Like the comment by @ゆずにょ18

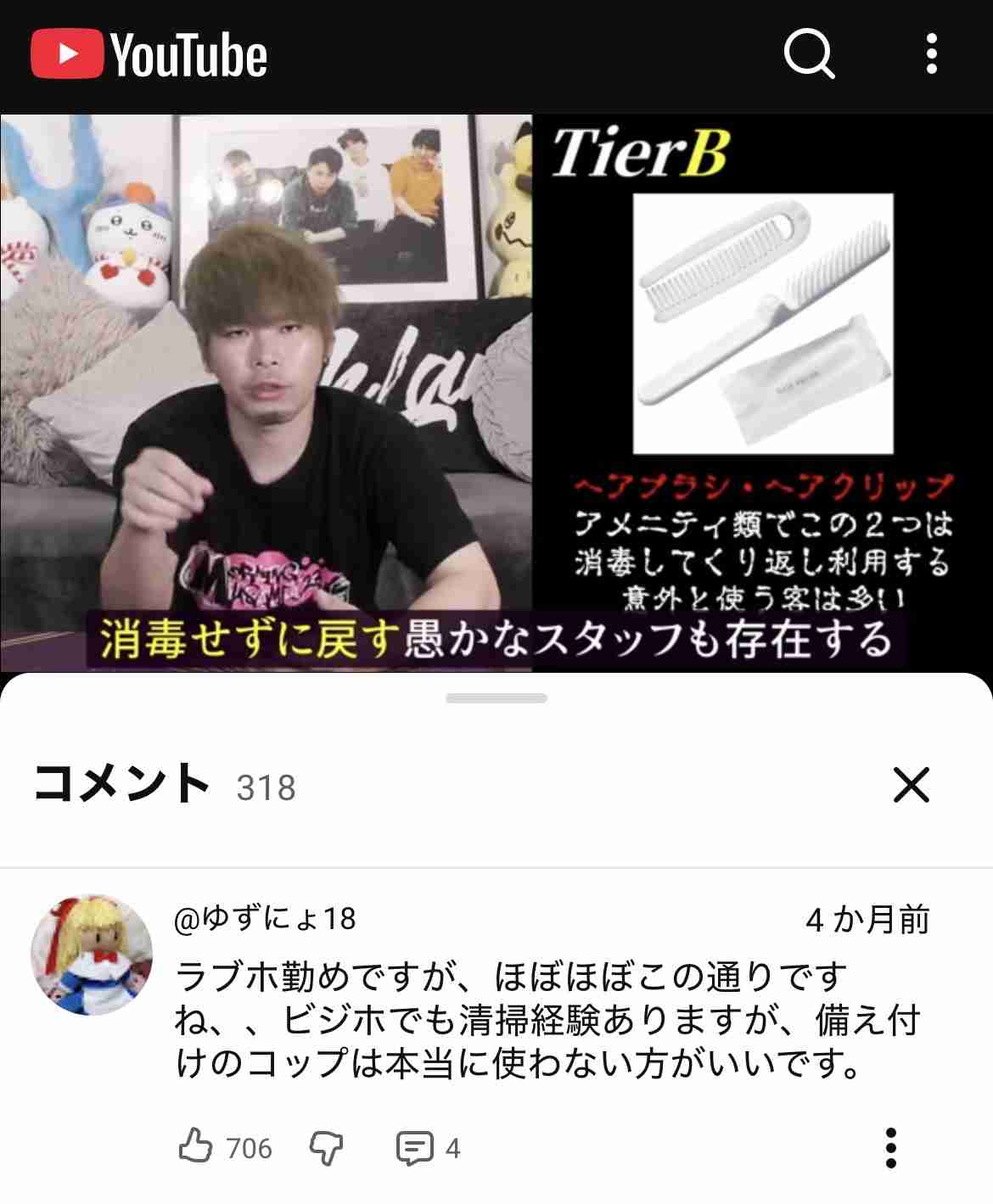click(195, 1147)
